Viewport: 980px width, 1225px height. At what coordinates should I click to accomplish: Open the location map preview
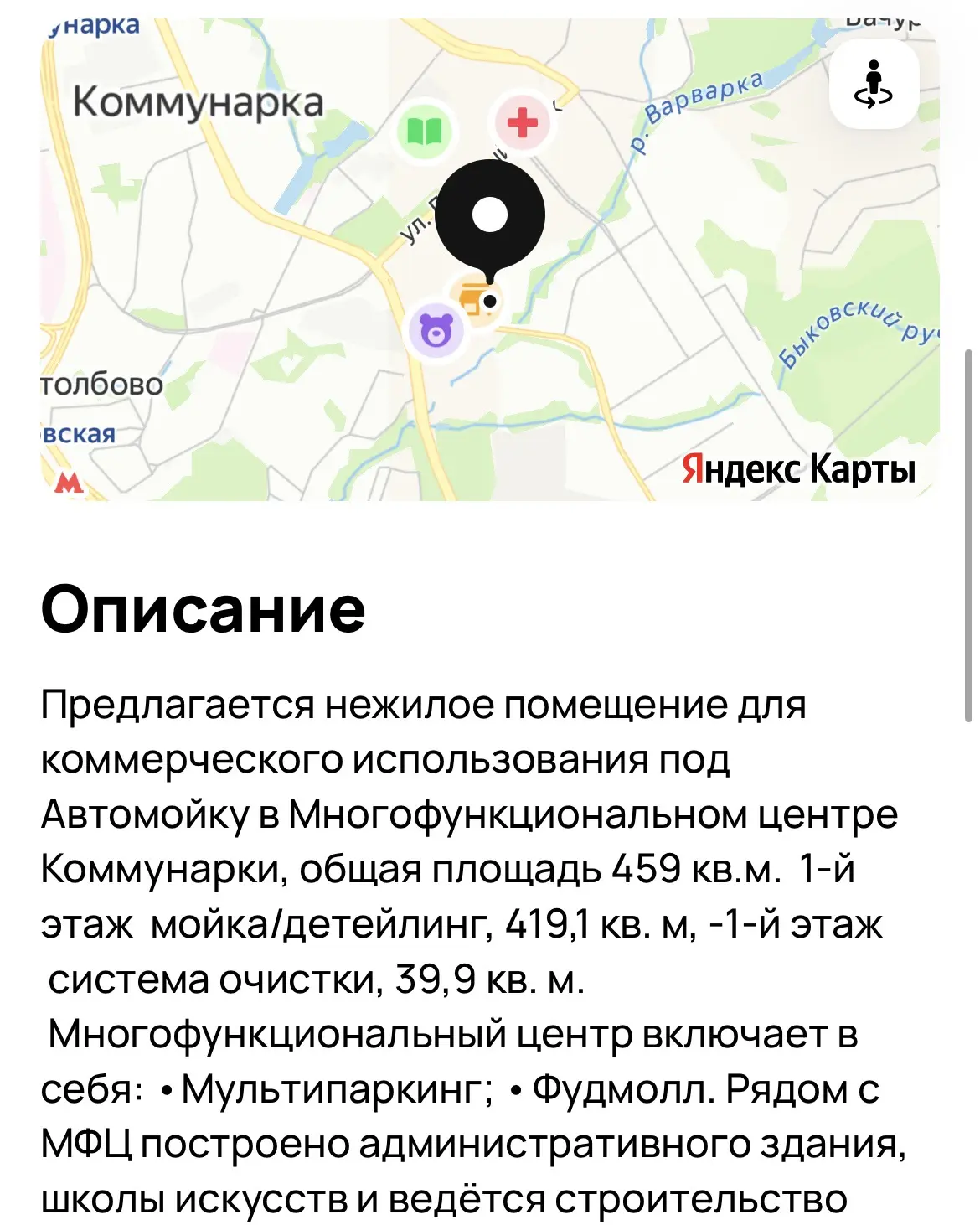(x=490, y=259)
